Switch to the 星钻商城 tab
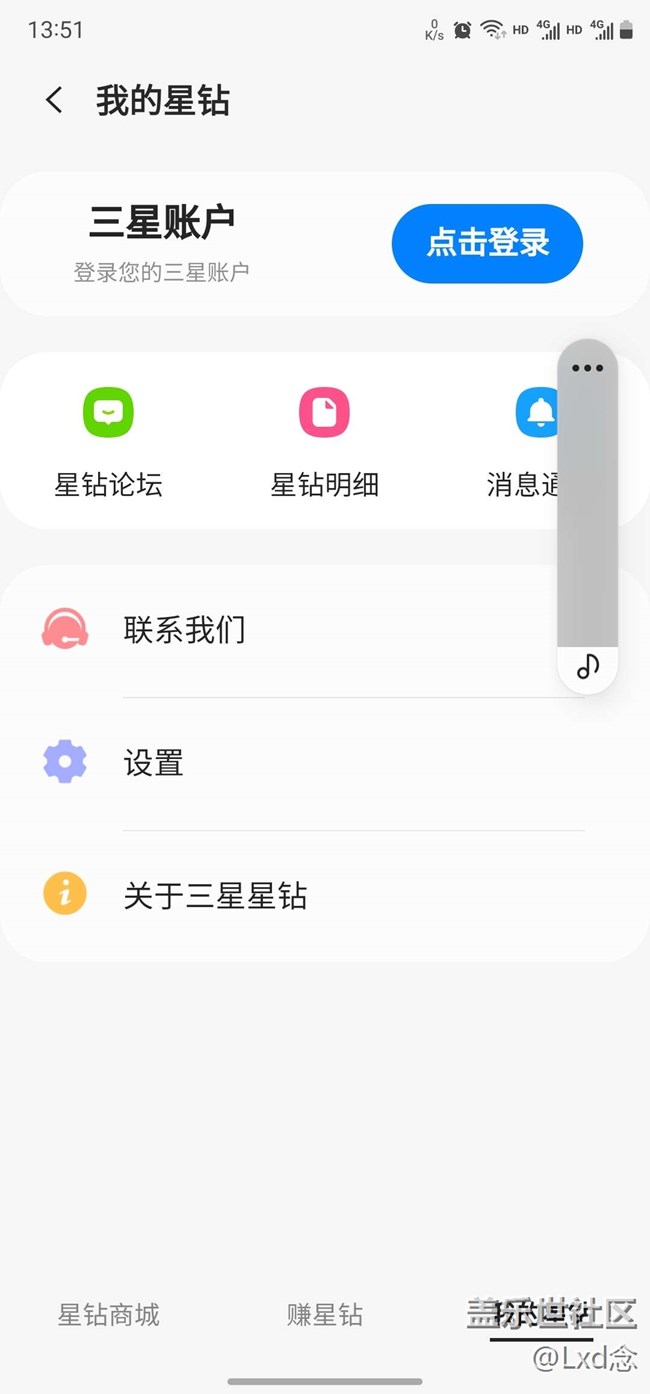This screenshot has height=1394, width=650. [108, 1314]
